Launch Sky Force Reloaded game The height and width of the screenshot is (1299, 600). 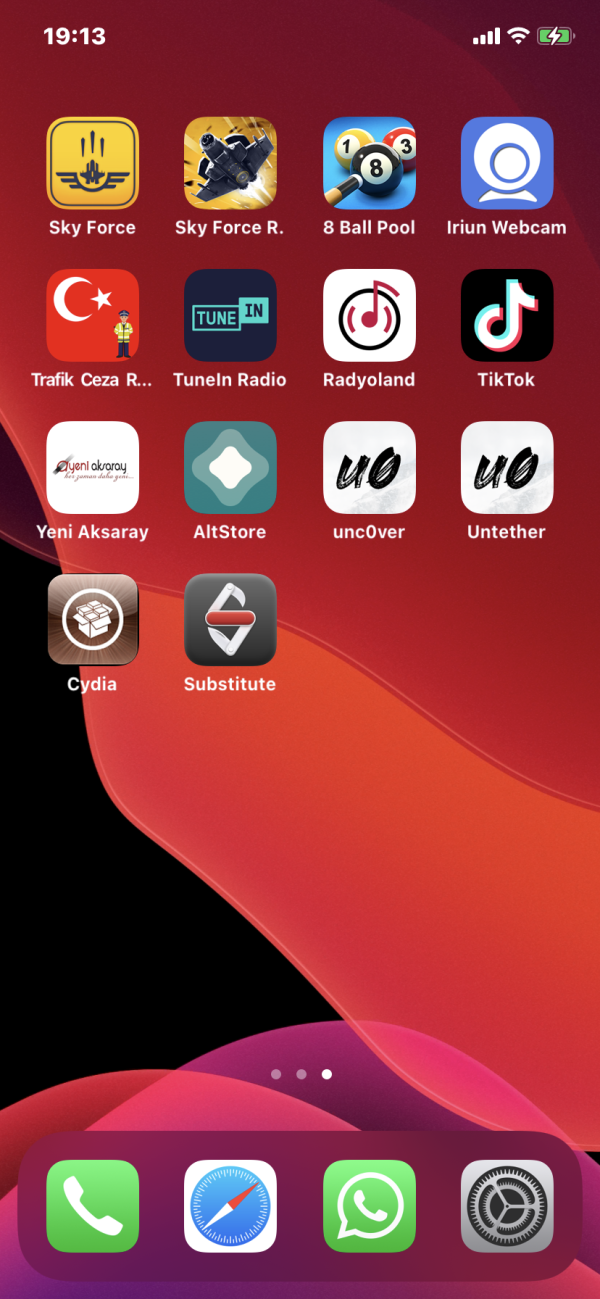click(230, 163)
